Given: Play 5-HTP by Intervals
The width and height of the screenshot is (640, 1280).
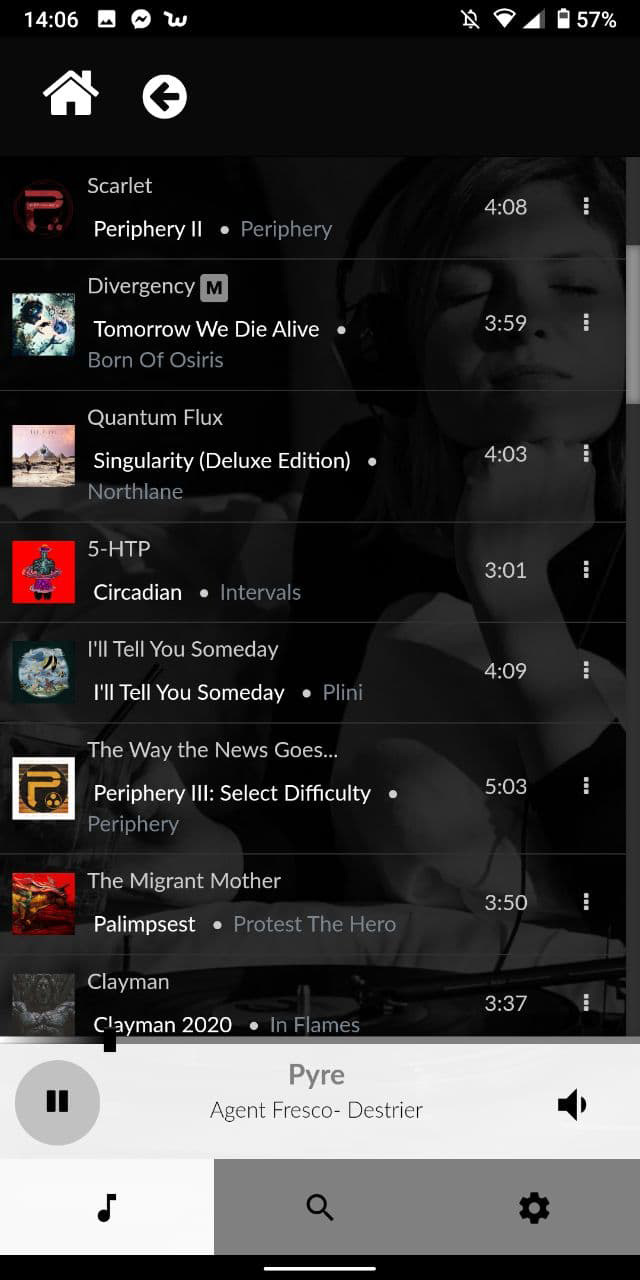Looking at the screenshot, I should pos(250,570).
